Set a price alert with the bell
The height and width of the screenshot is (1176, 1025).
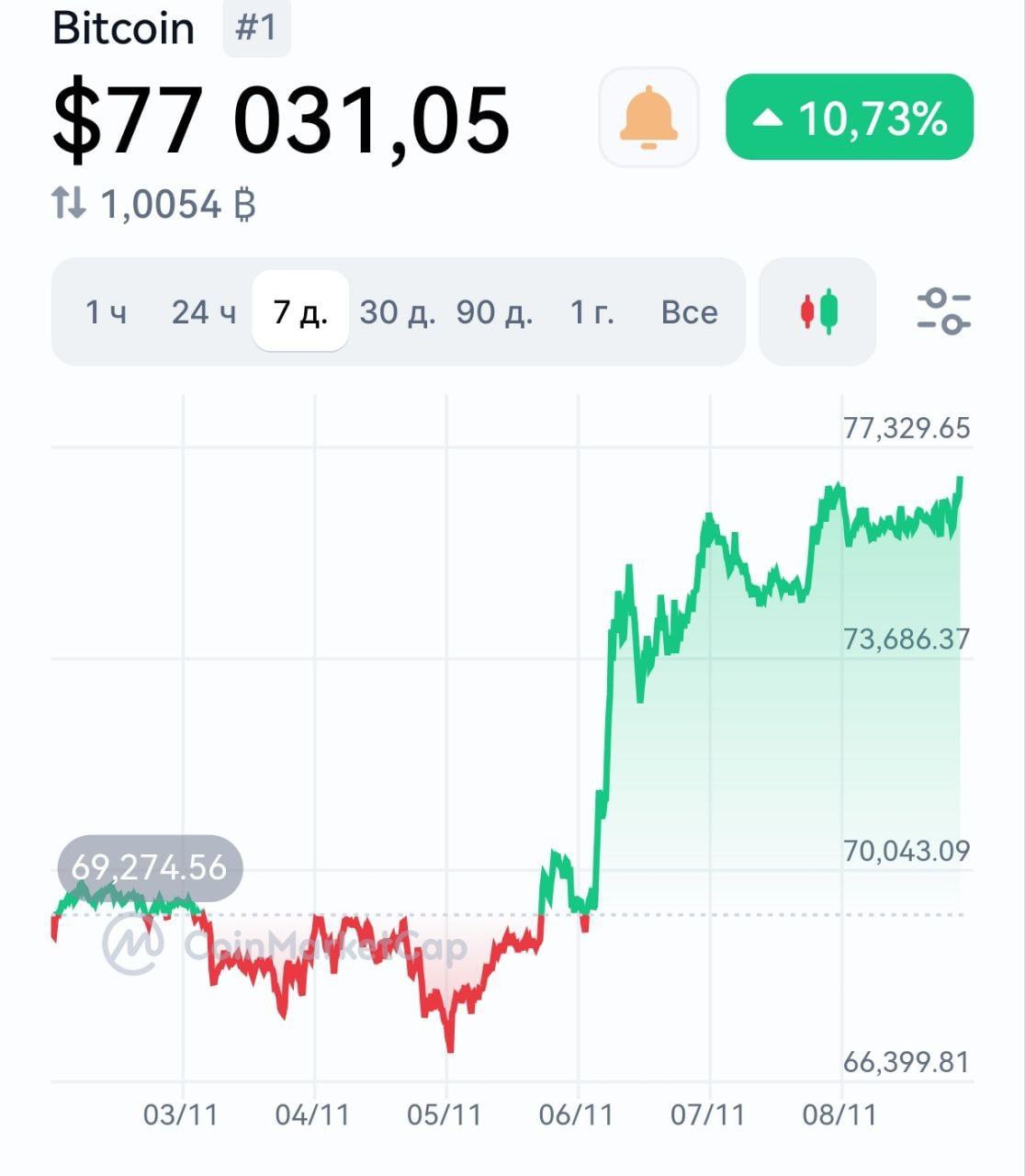click(x=648, y=118)
